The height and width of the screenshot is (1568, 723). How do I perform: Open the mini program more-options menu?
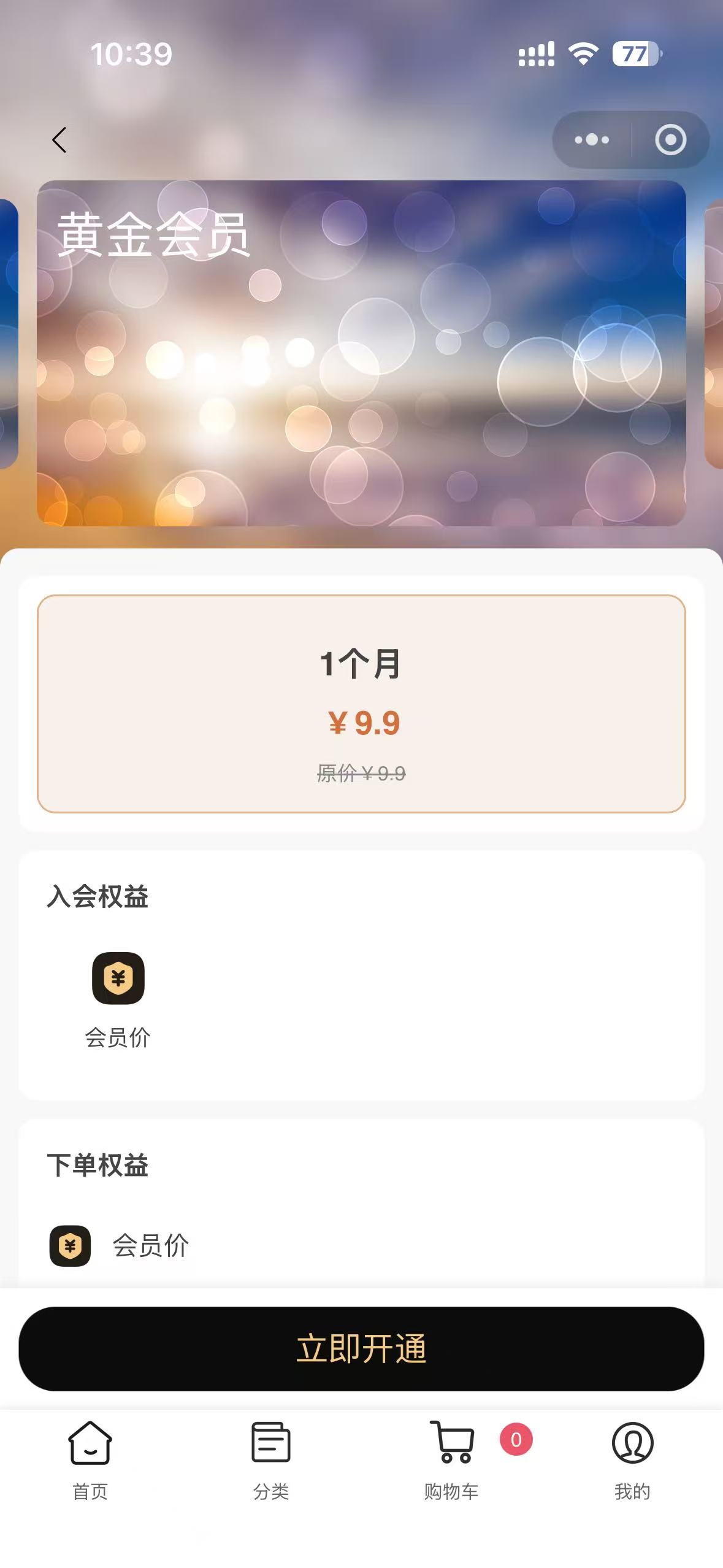(x=592, y=140)
